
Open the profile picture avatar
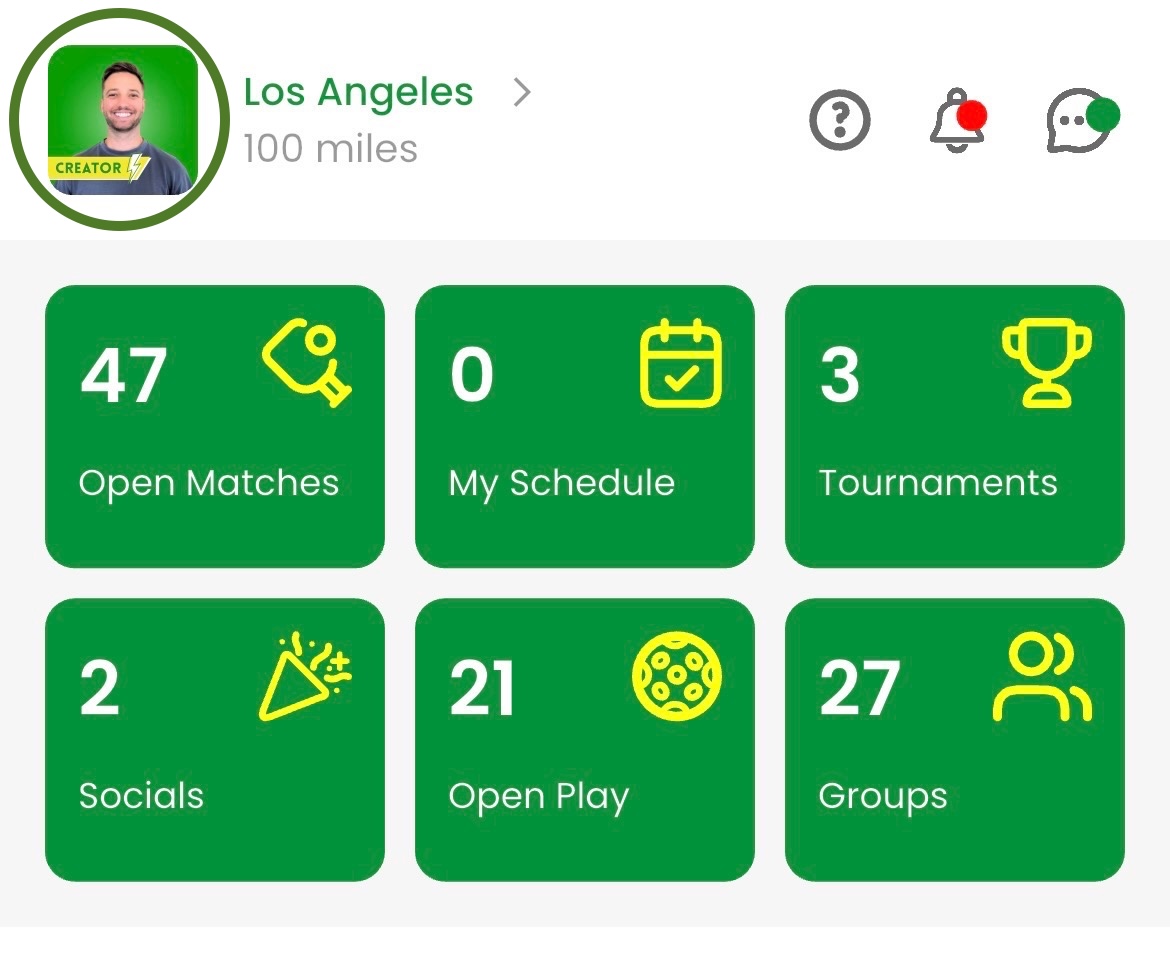click(122, 120)
